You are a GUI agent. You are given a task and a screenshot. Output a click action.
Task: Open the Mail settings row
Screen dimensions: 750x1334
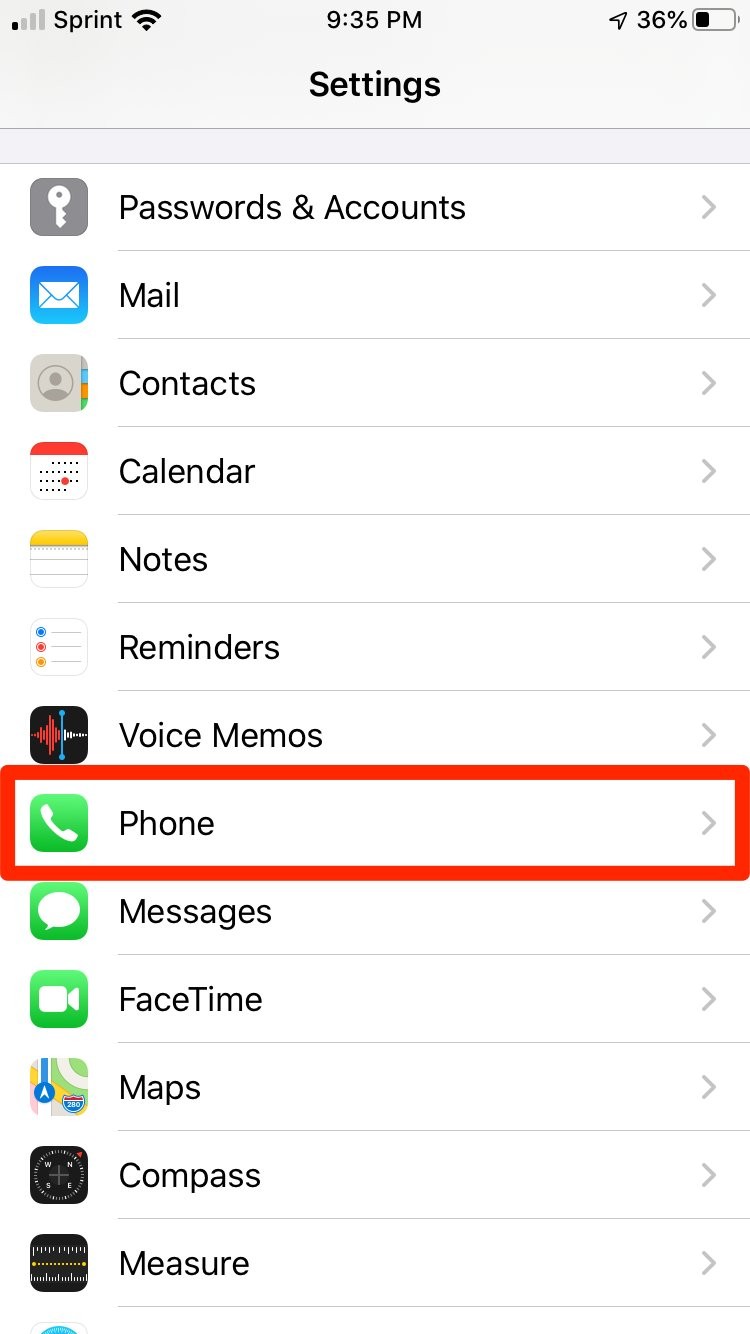click(375, 295)
